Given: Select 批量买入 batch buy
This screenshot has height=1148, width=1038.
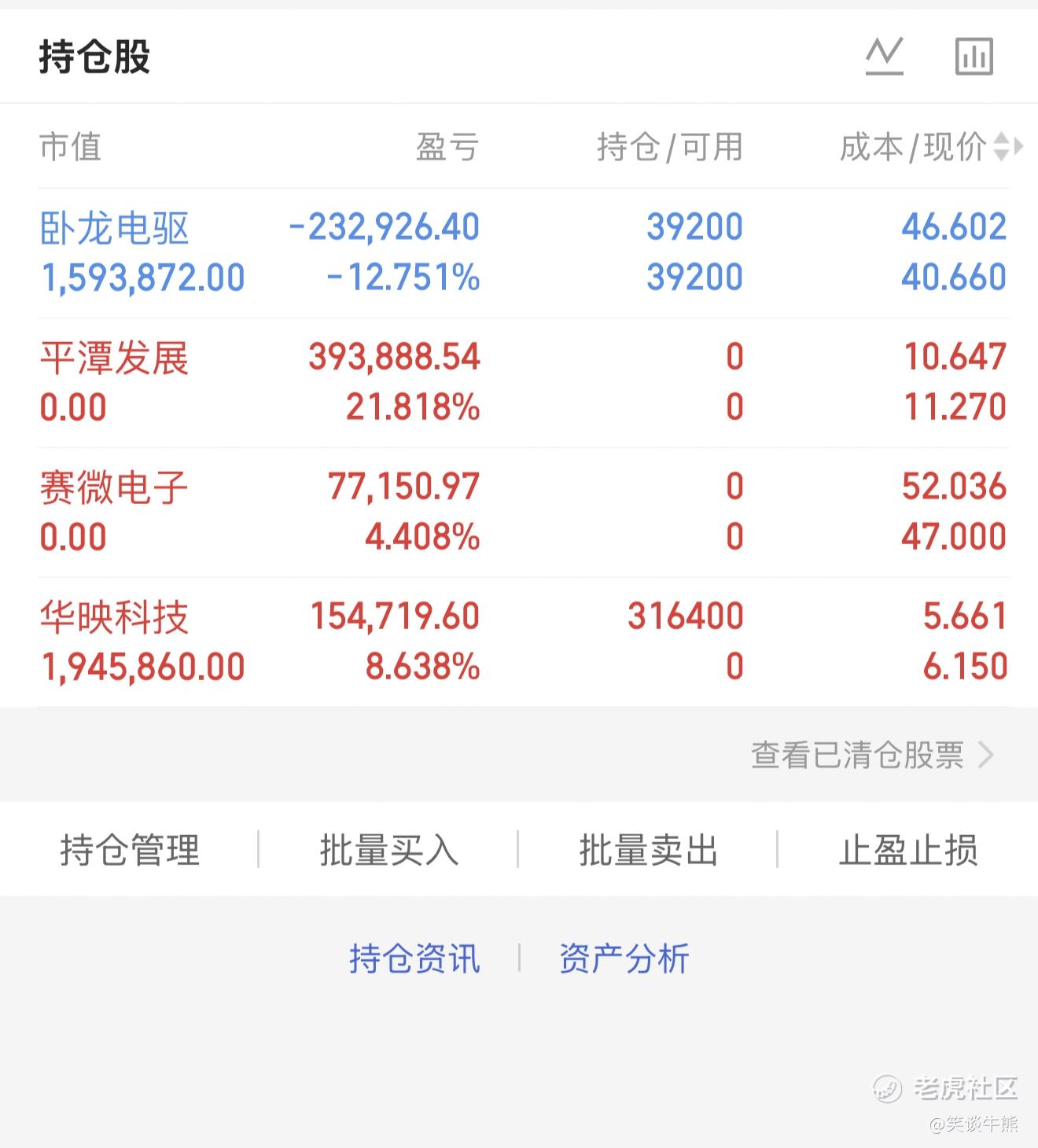Looking at the screenshot, I should point(388,850).
